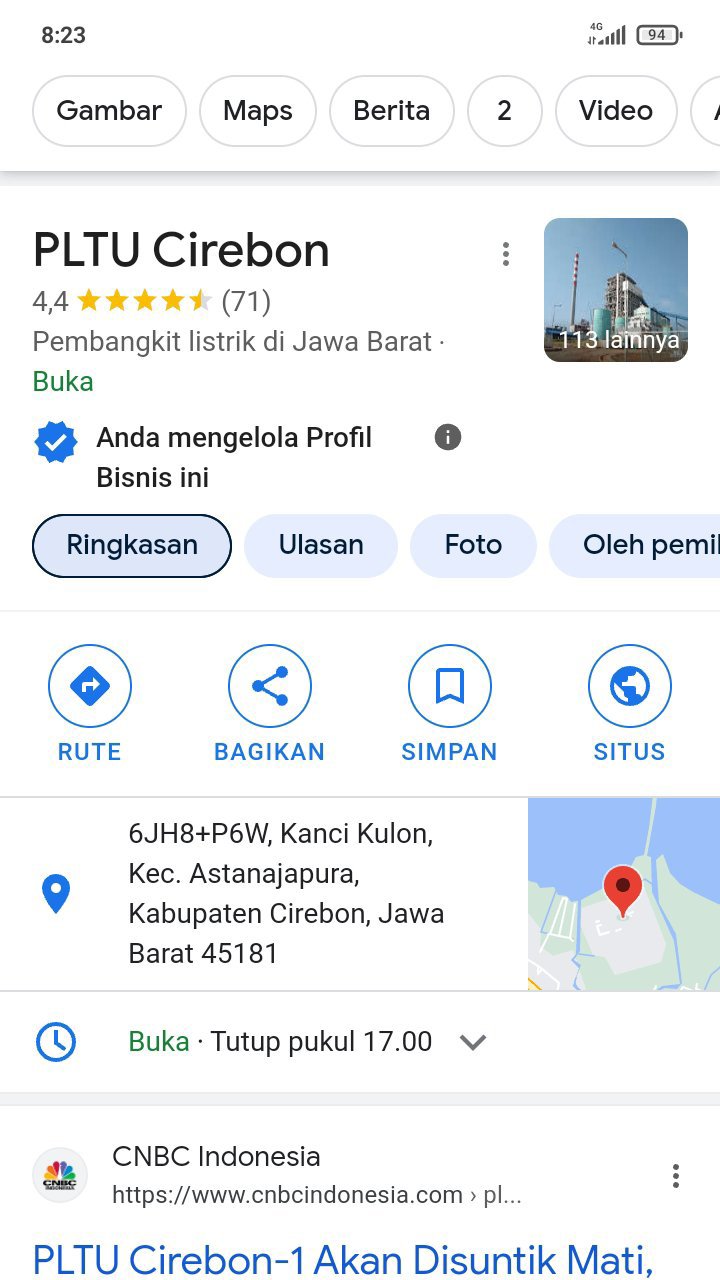Save this place with Simpan
The width and height of the screenshot is (720, 1280).
[x=449, y=704]
